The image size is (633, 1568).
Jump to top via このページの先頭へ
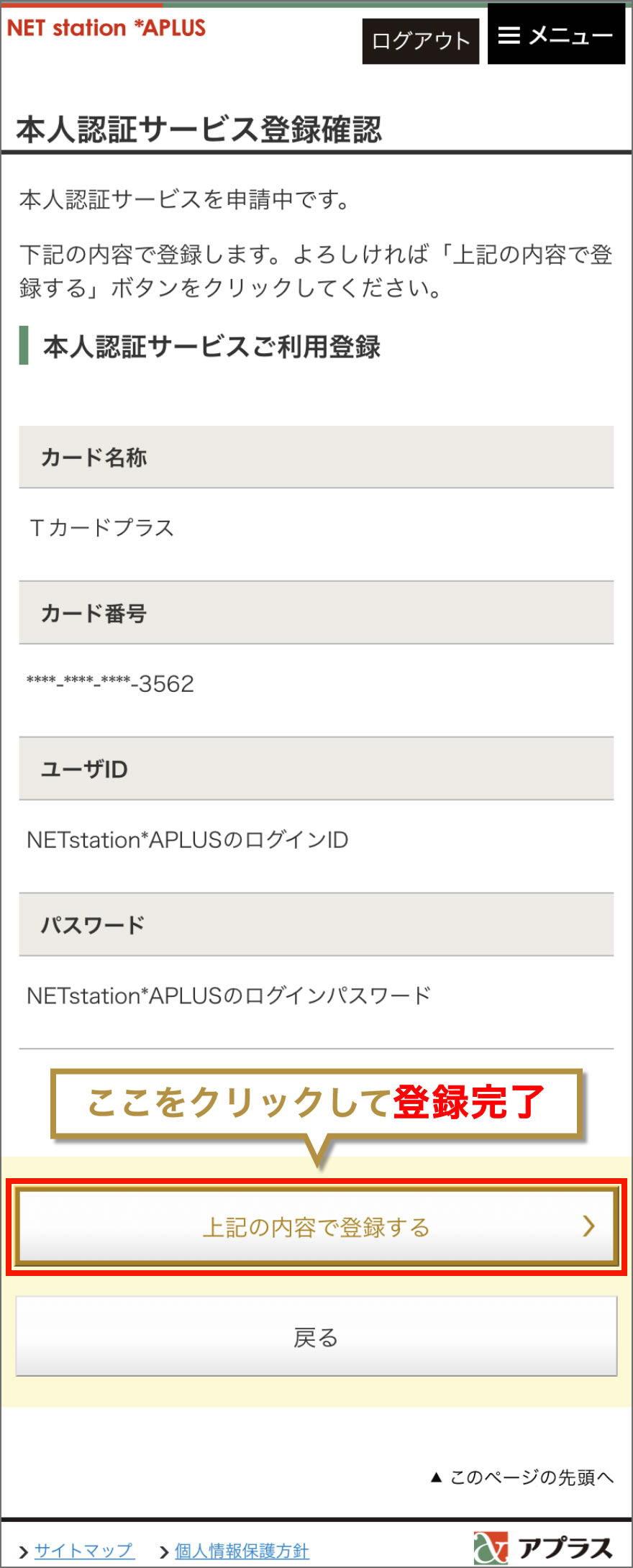(x=523, y=1477)
